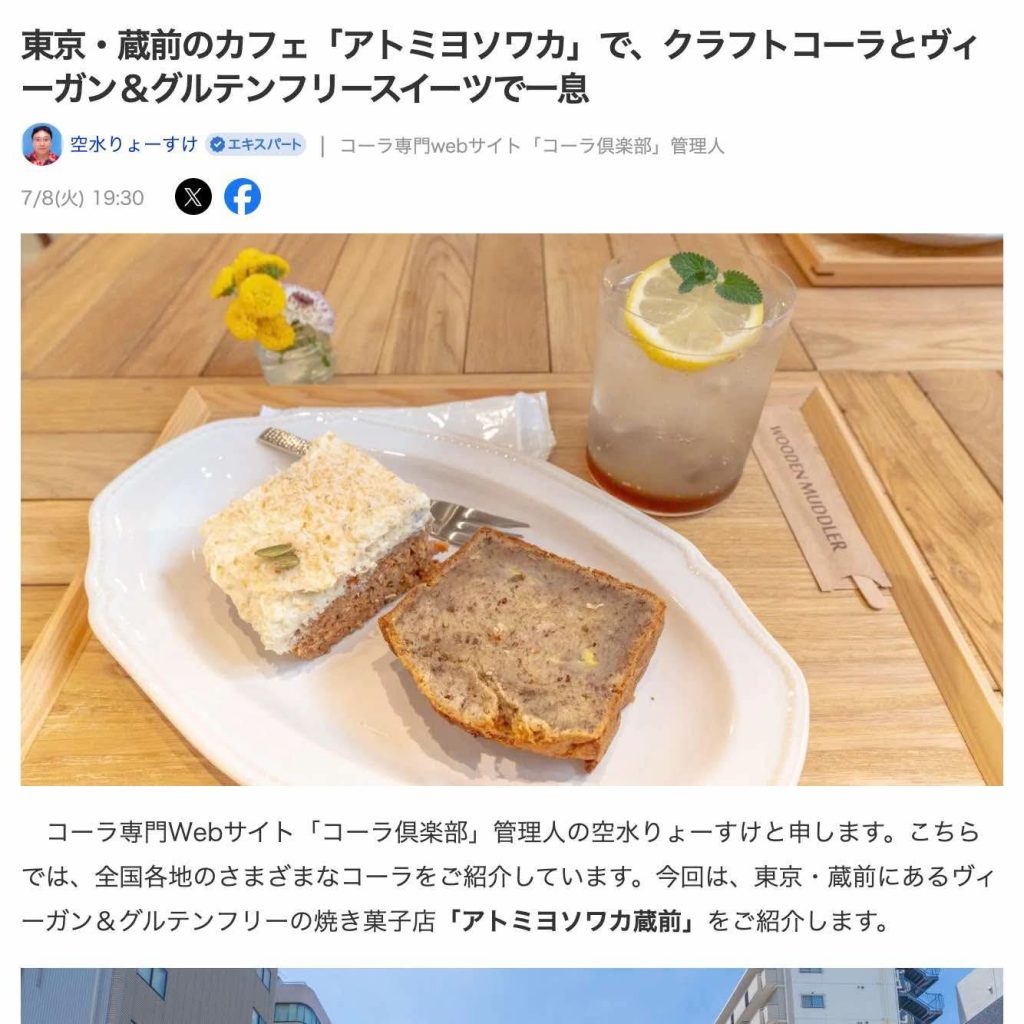1024x1024 pixels.
Task: Tap the author's avatar photo
Action: click(42, 145)
